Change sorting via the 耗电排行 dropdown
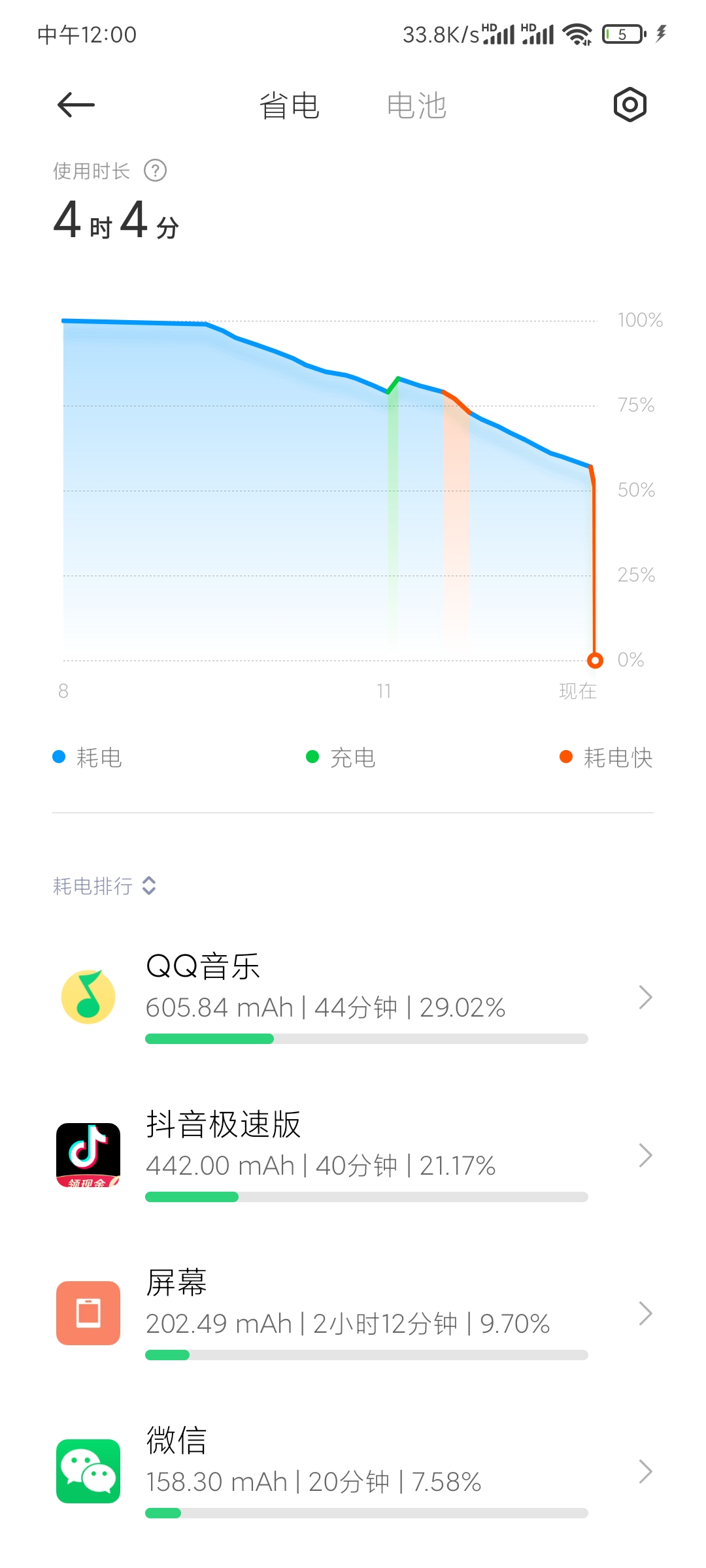The image size is (706, 1568). [x=105, y=886]
